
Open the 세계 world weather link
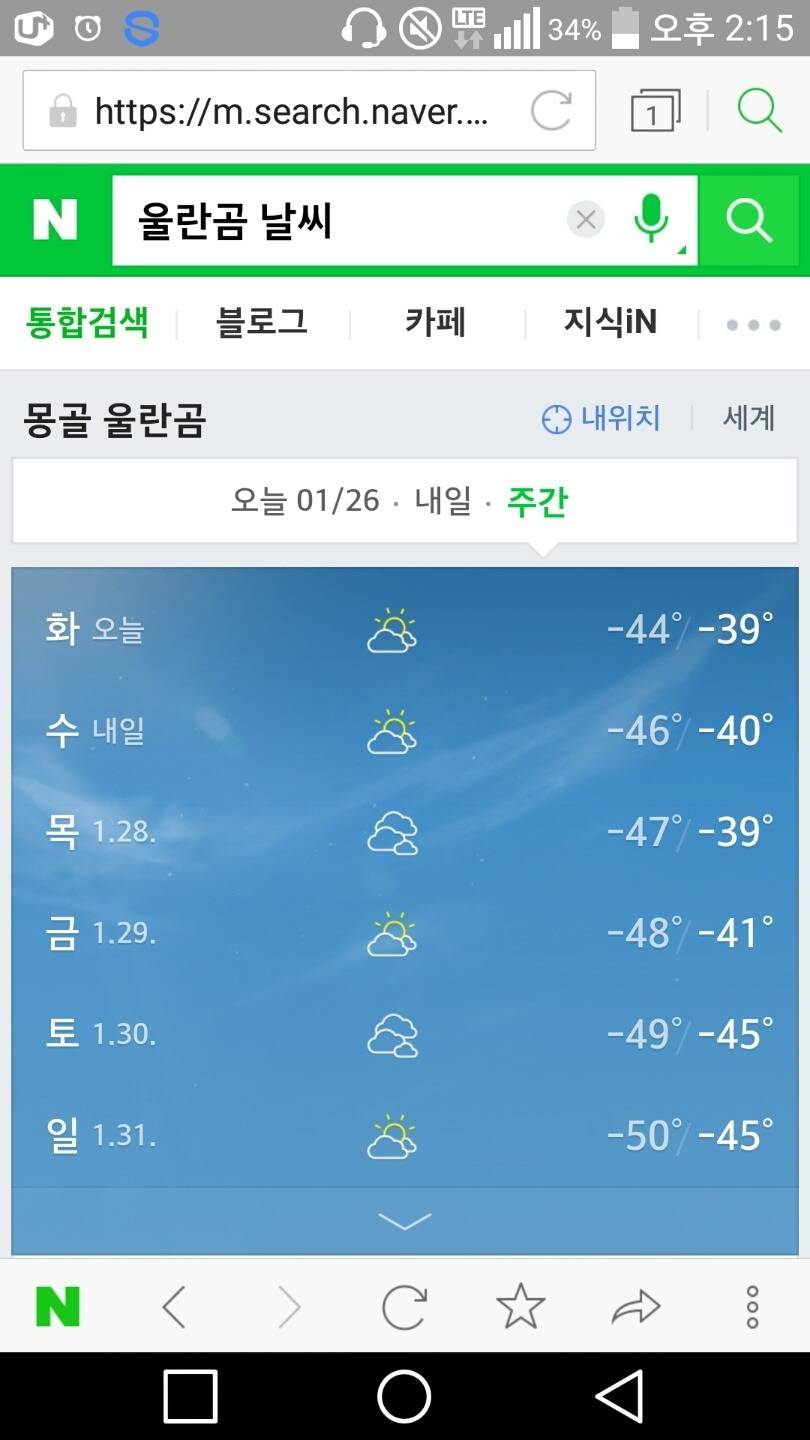(x=749, y=418)
